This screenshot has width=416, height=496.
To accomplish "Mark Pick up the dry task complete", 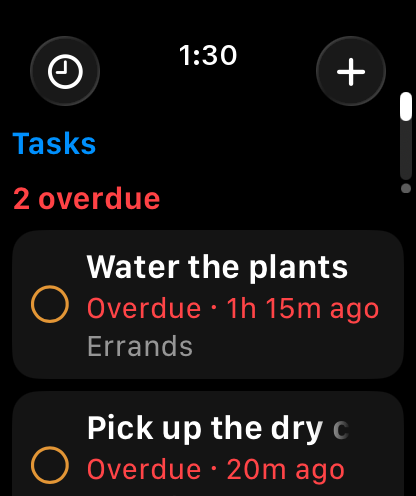I will tap(50, 465).
